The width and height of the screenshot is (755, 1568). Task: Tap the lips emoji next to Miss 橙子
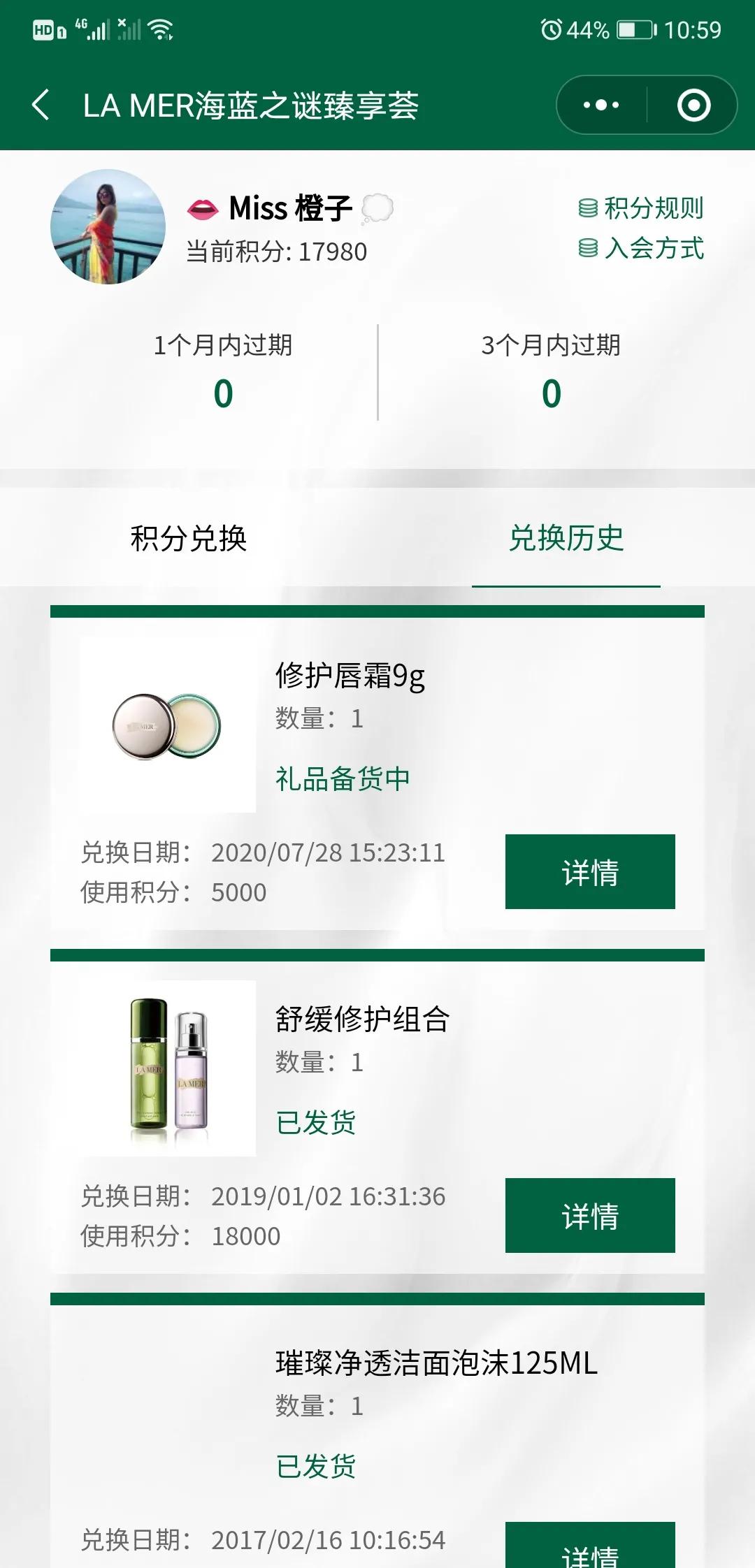[201, 208]
